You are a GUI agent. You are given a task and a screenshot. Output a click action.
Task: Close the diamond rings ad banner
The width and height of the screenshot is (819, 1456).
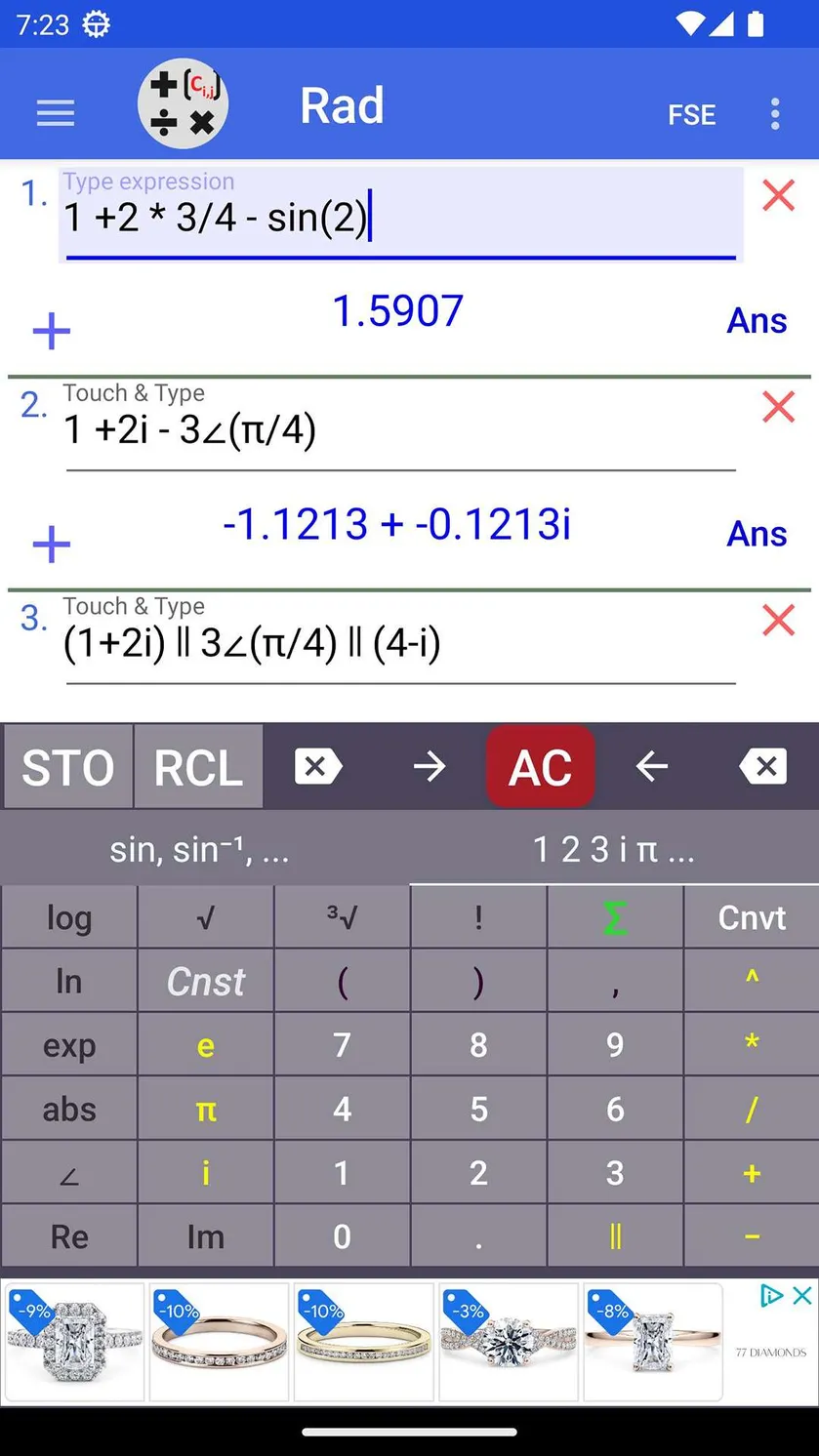pos(801,1295)
